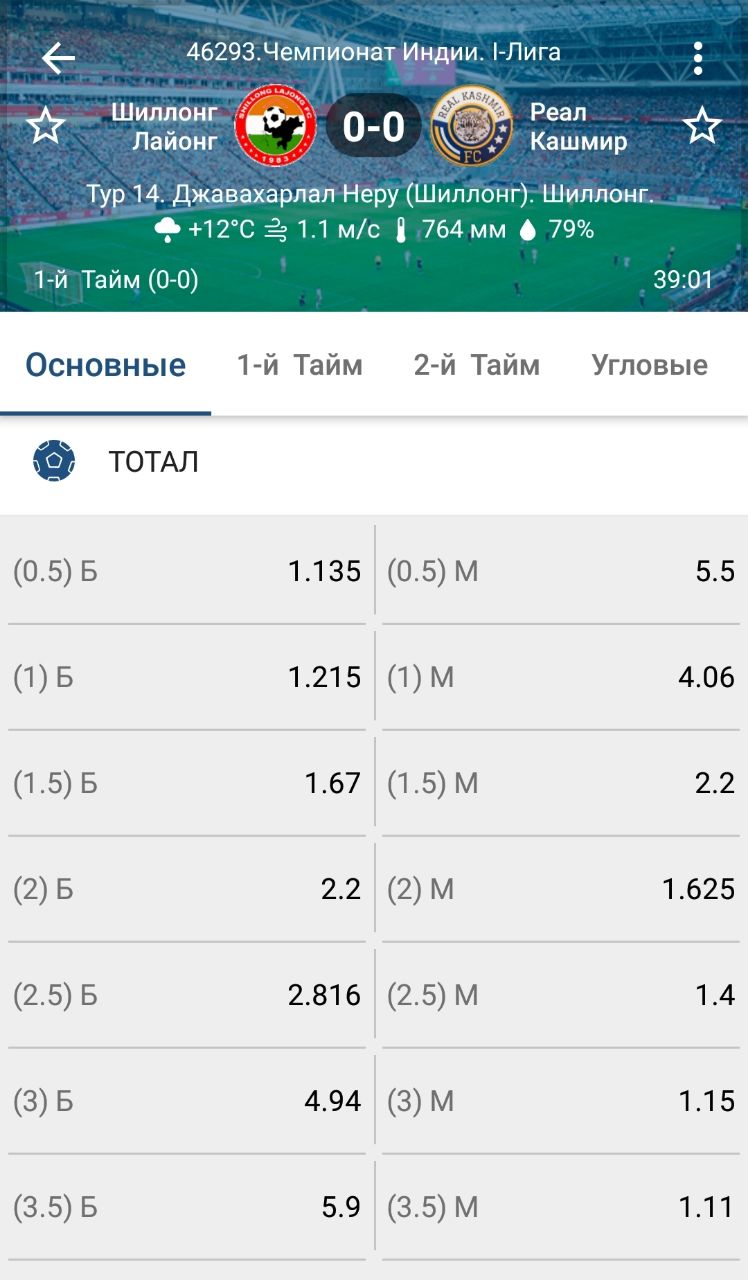Select (3.5) М odds 1.11
This screenshot has height=1280, width=748.
(x=561, y=1207)
